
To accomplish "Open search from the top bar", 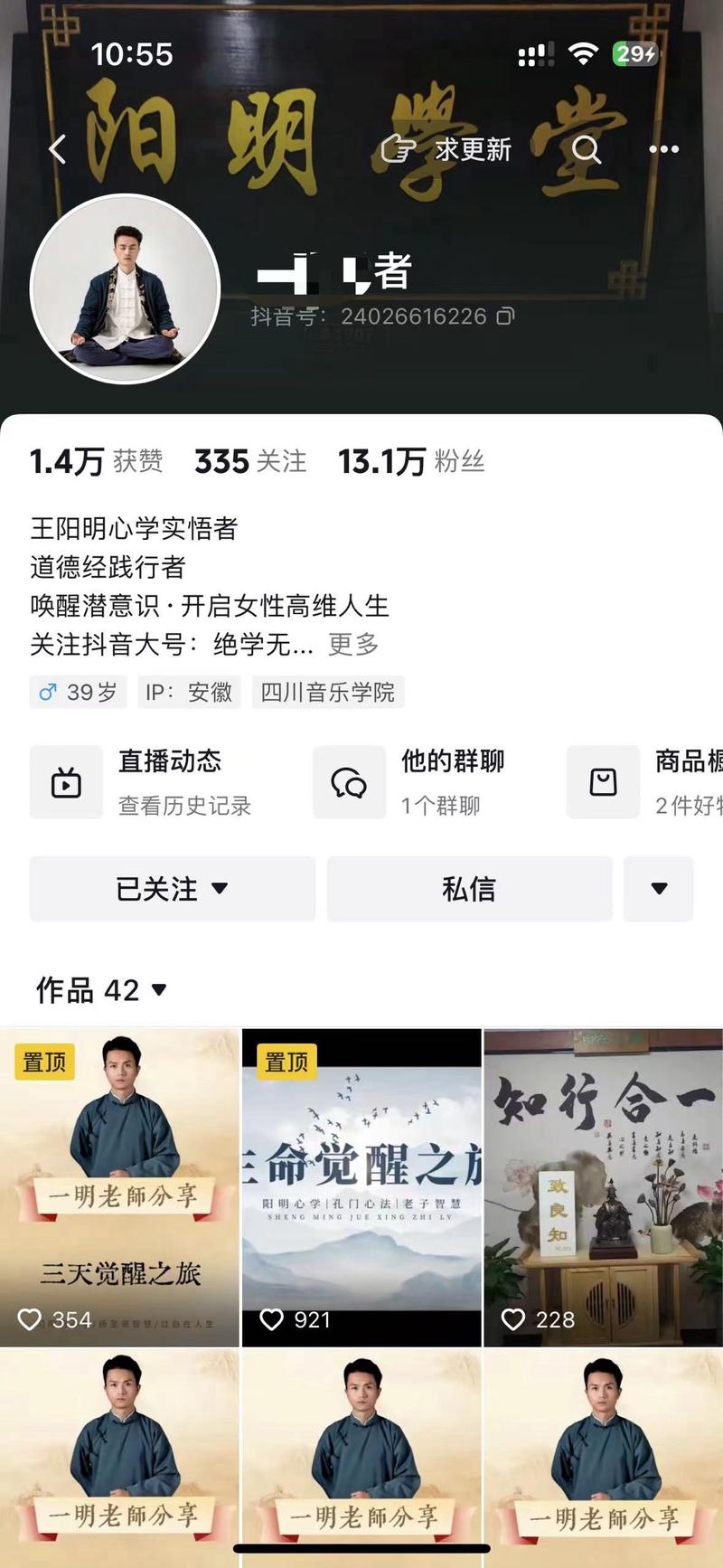I will (587, 151).
